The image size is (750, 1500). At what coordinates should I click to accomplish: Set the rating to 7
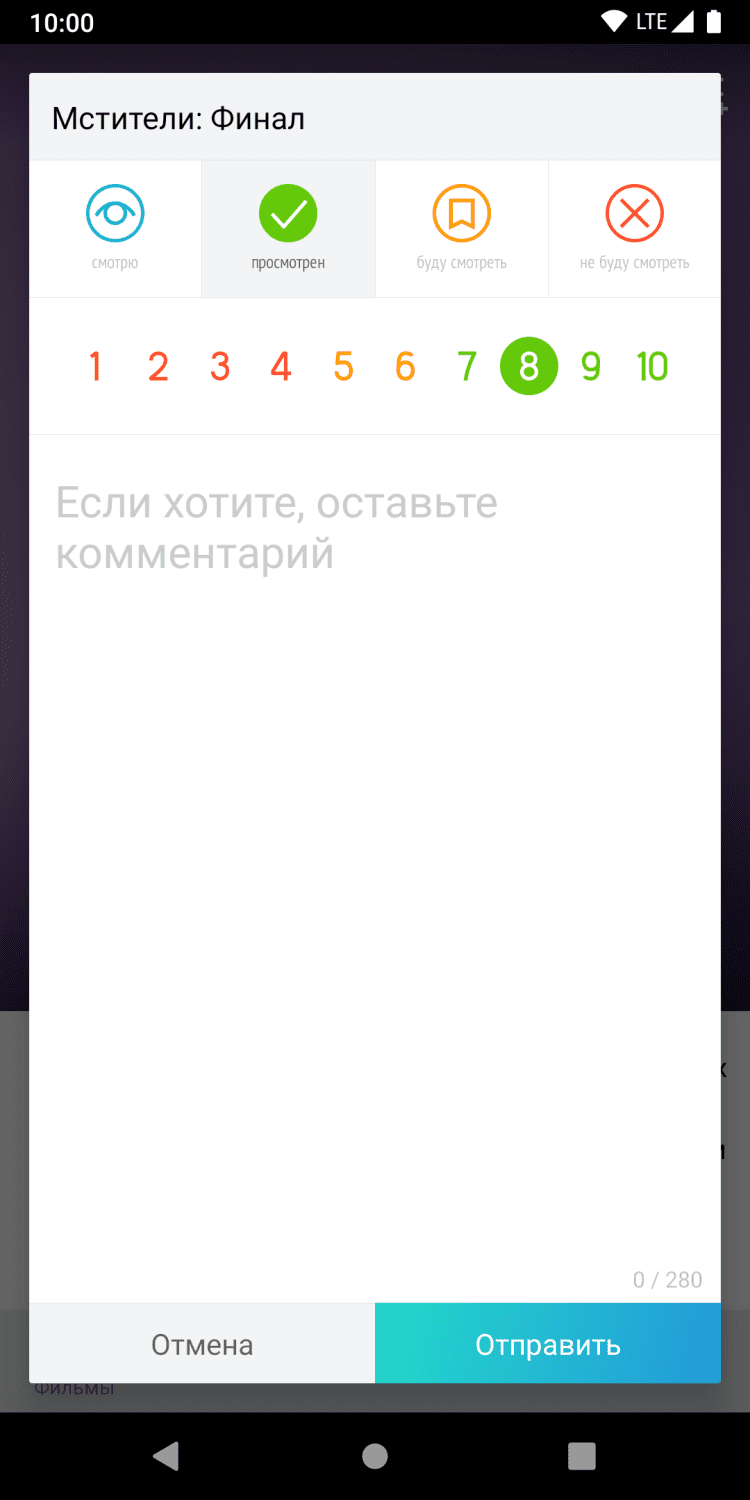tap(467, 367)
